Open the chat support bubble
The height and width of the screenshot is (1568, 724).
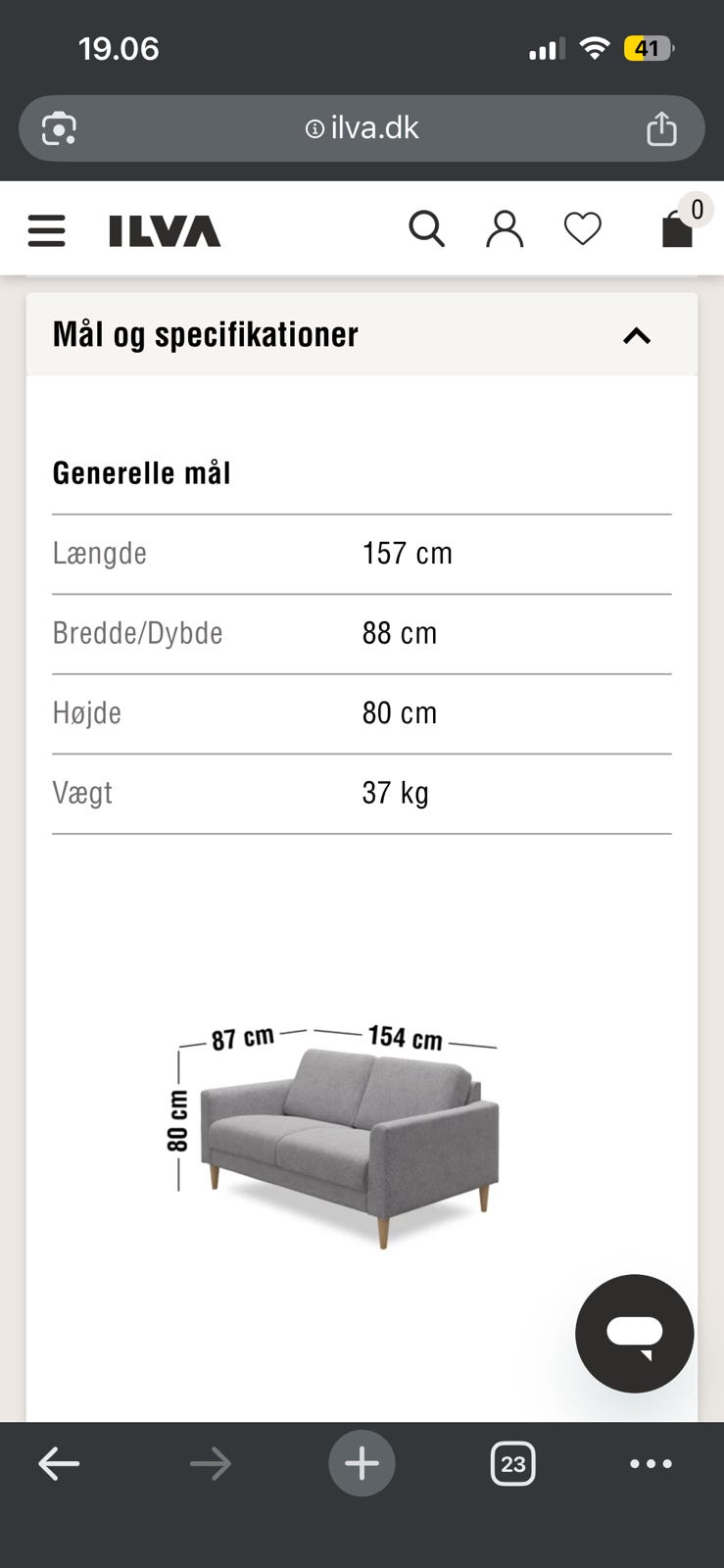634,1333
